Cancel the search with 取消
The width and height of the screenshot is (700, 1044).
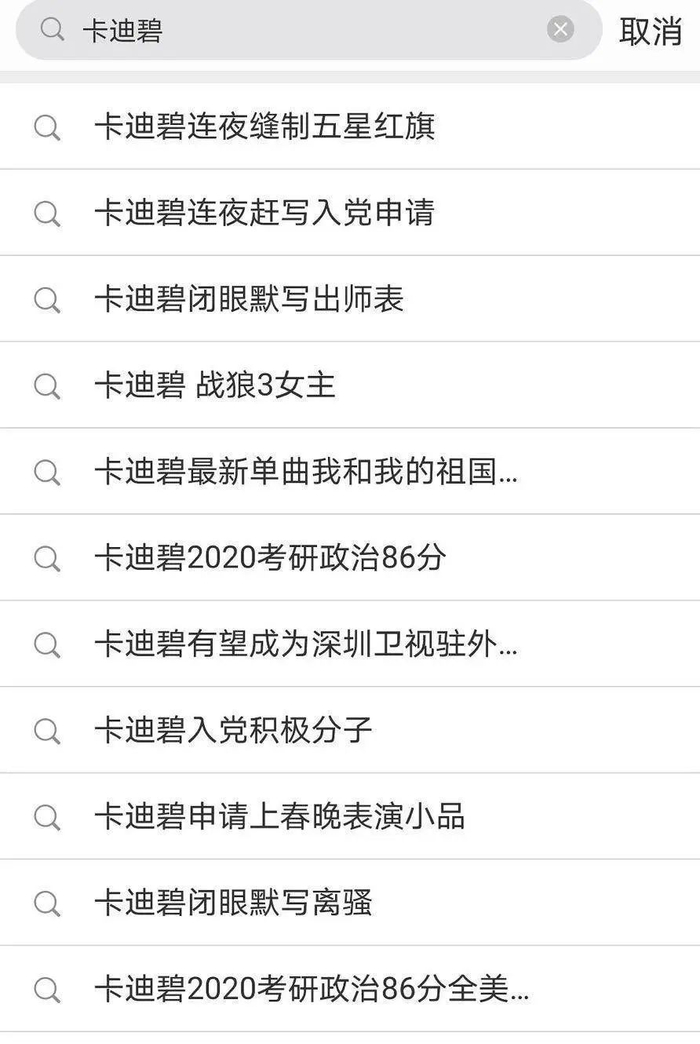(x=651, y=31)
